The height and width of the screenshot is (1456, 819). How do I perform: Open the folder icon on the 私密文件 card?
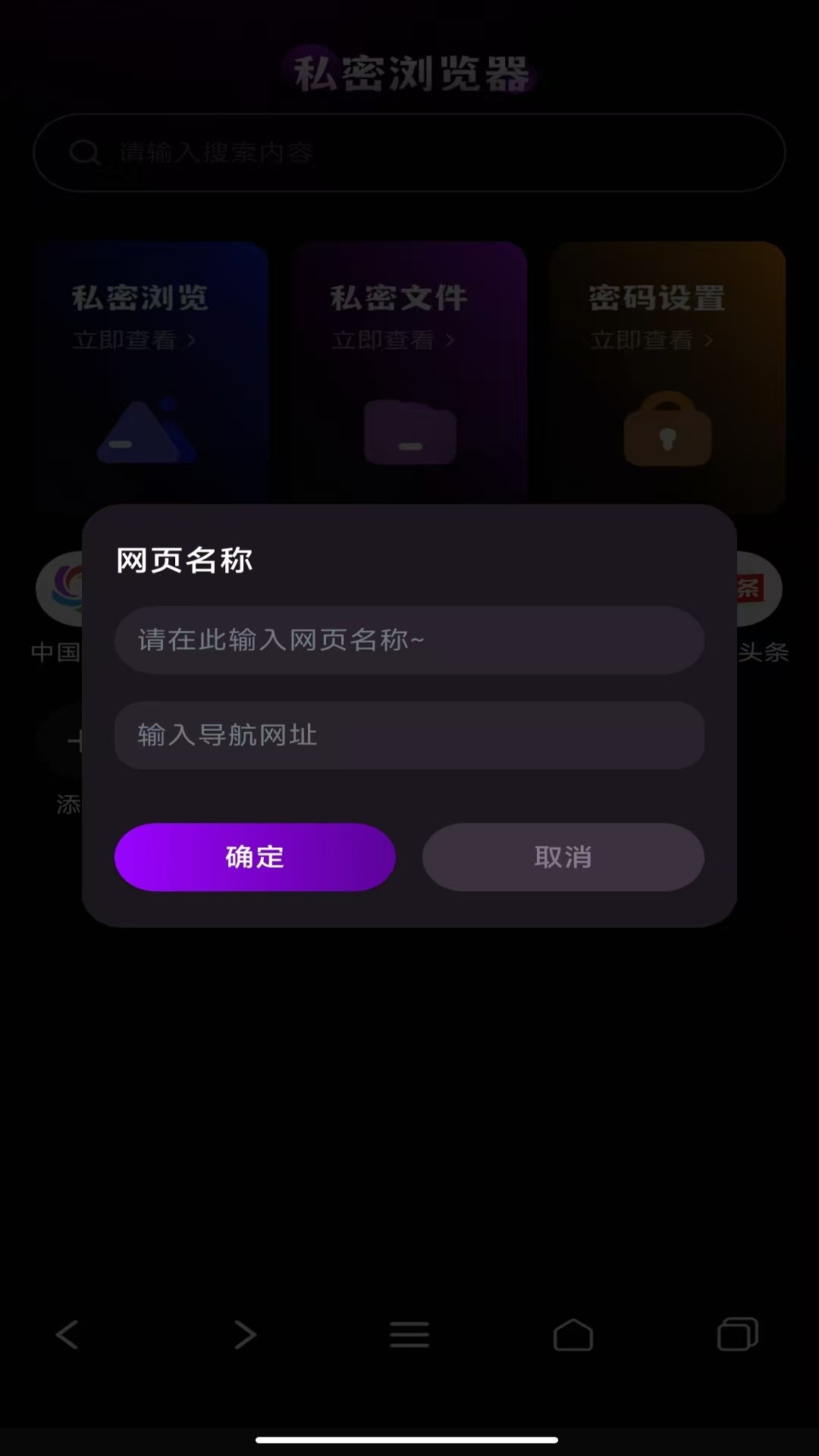pos(409,432)
